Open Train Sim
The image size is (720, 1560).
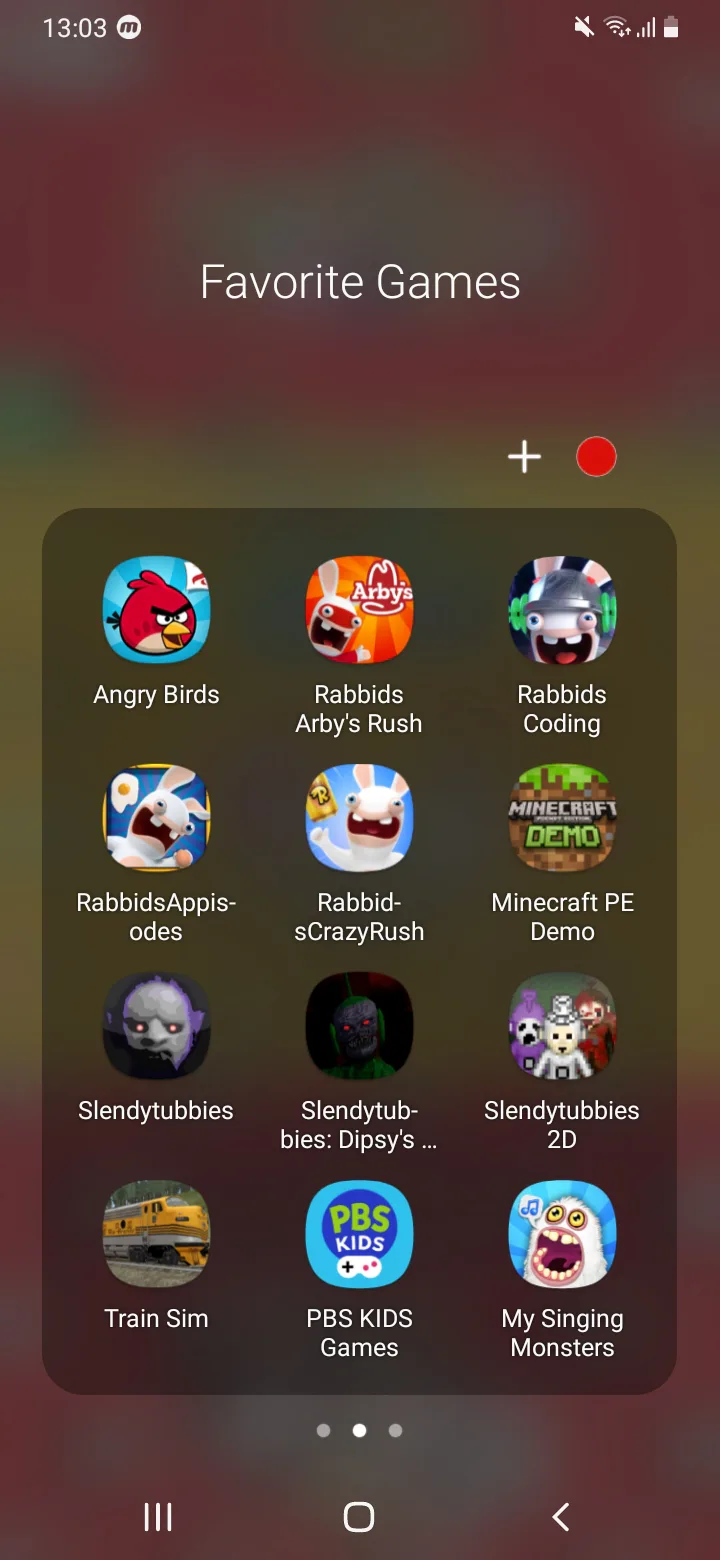(x=156, y=1234)
